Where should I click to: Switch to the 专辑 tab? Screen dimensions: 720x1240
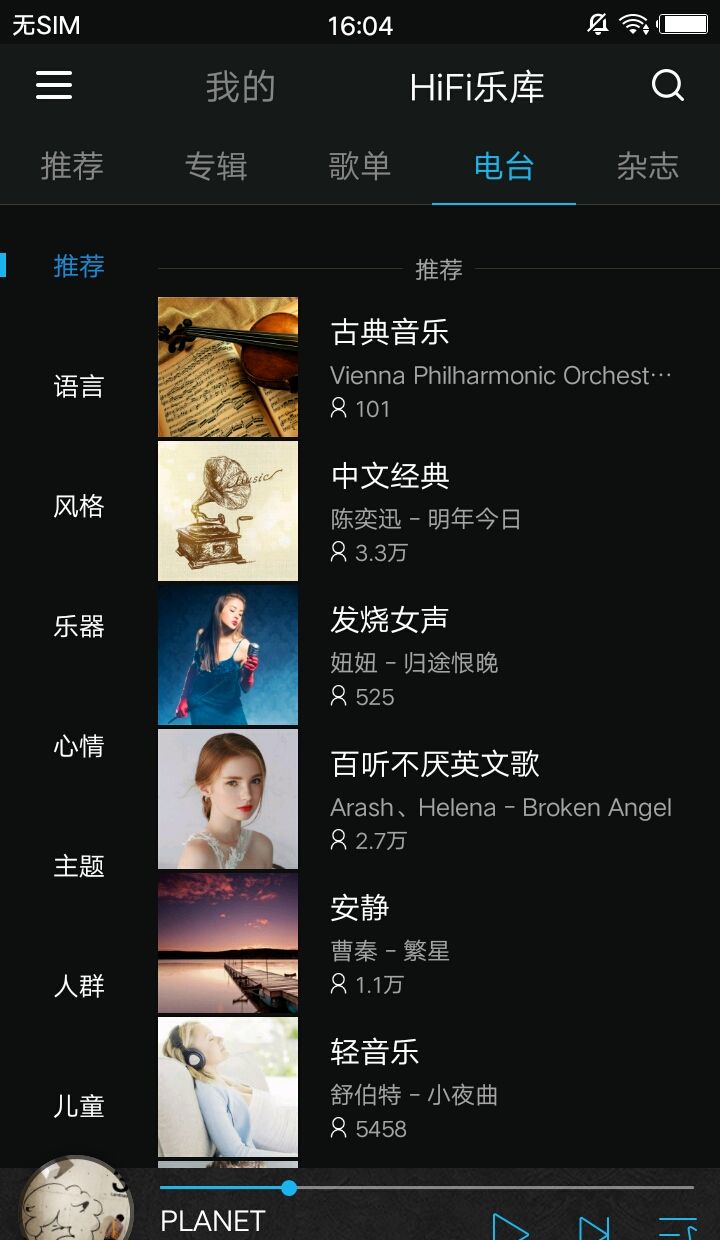tap(216, 166)
